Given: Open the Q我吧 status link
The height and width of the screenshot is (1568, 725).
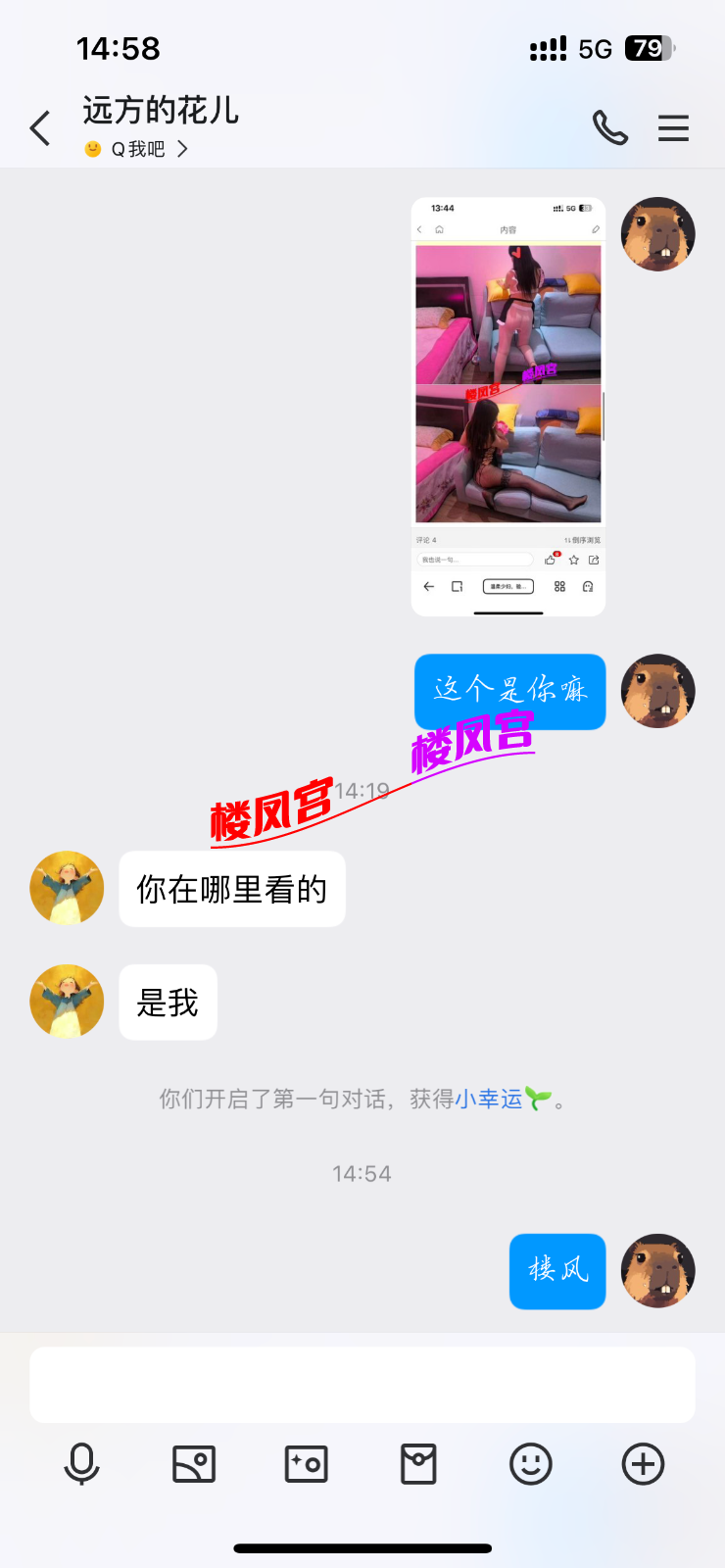Looking at the screenshot, I should [x=138, y=149].
